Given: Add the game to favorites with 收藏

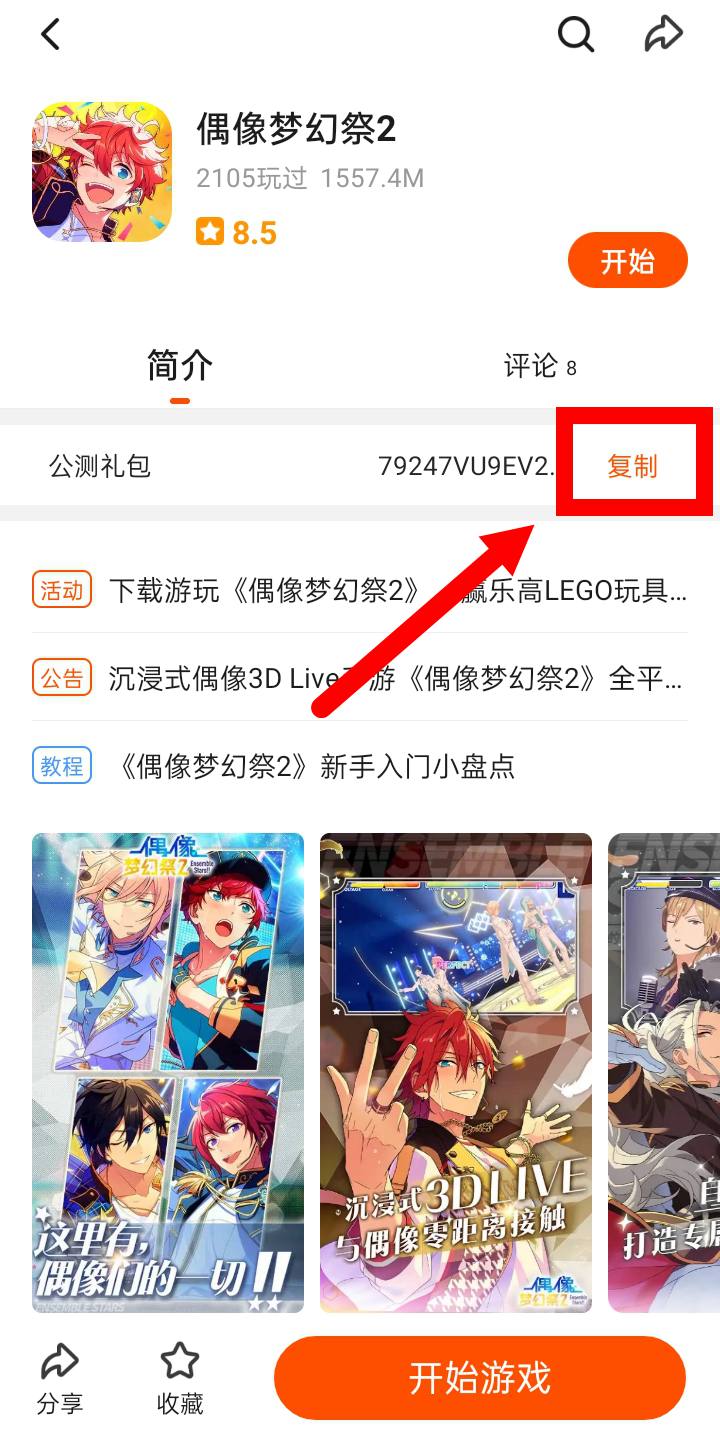Looking at the screenshot, I should pos(180,1379).
